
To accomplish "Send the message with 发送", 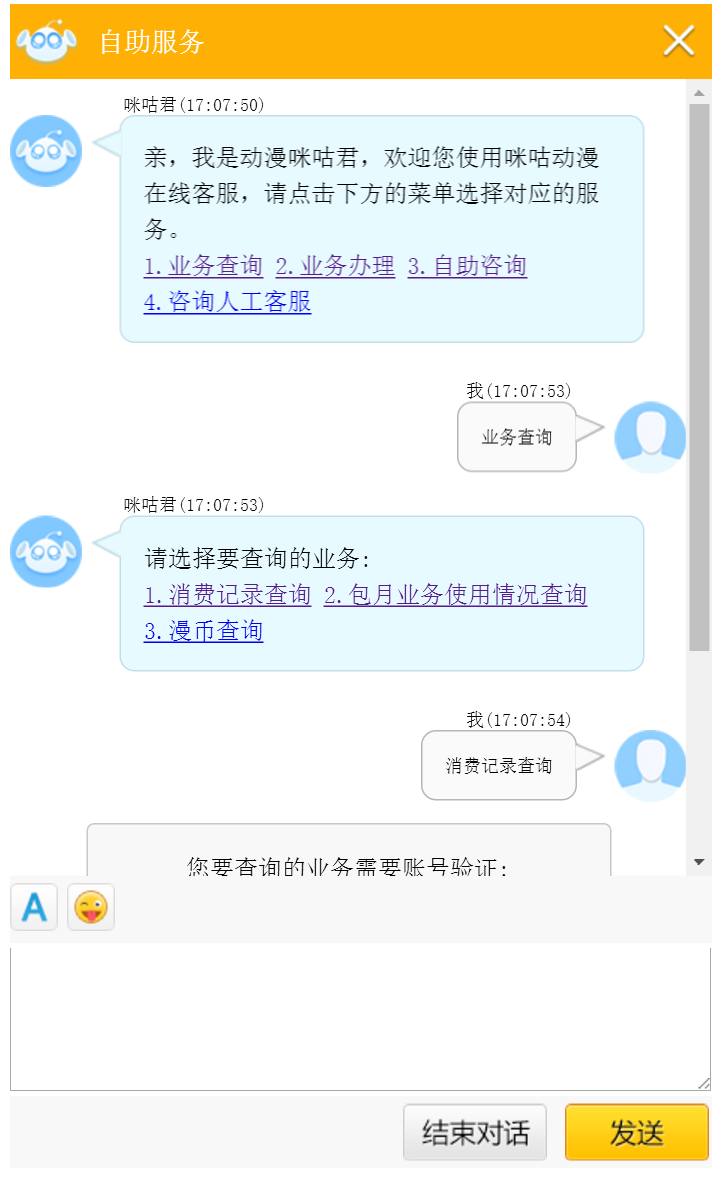I will point(636,1133).
